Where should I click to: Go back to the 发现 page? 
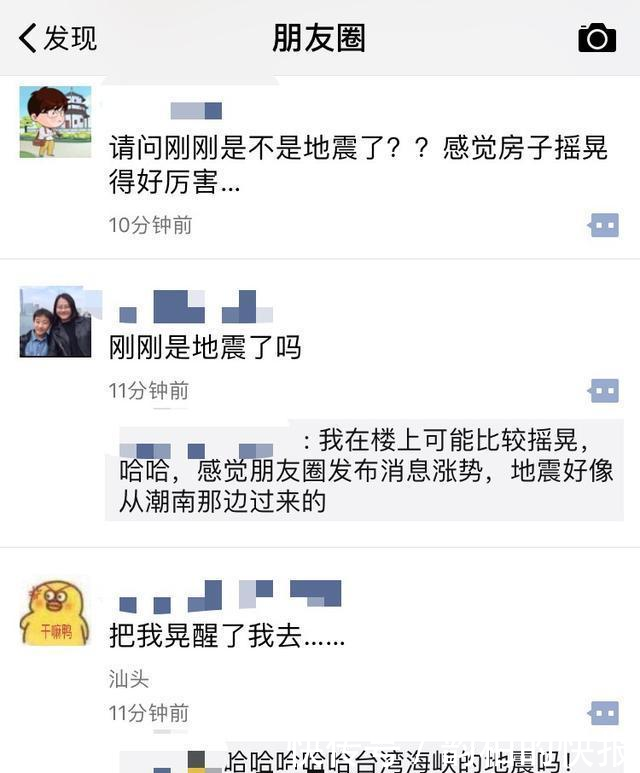(x=58, y=38)
